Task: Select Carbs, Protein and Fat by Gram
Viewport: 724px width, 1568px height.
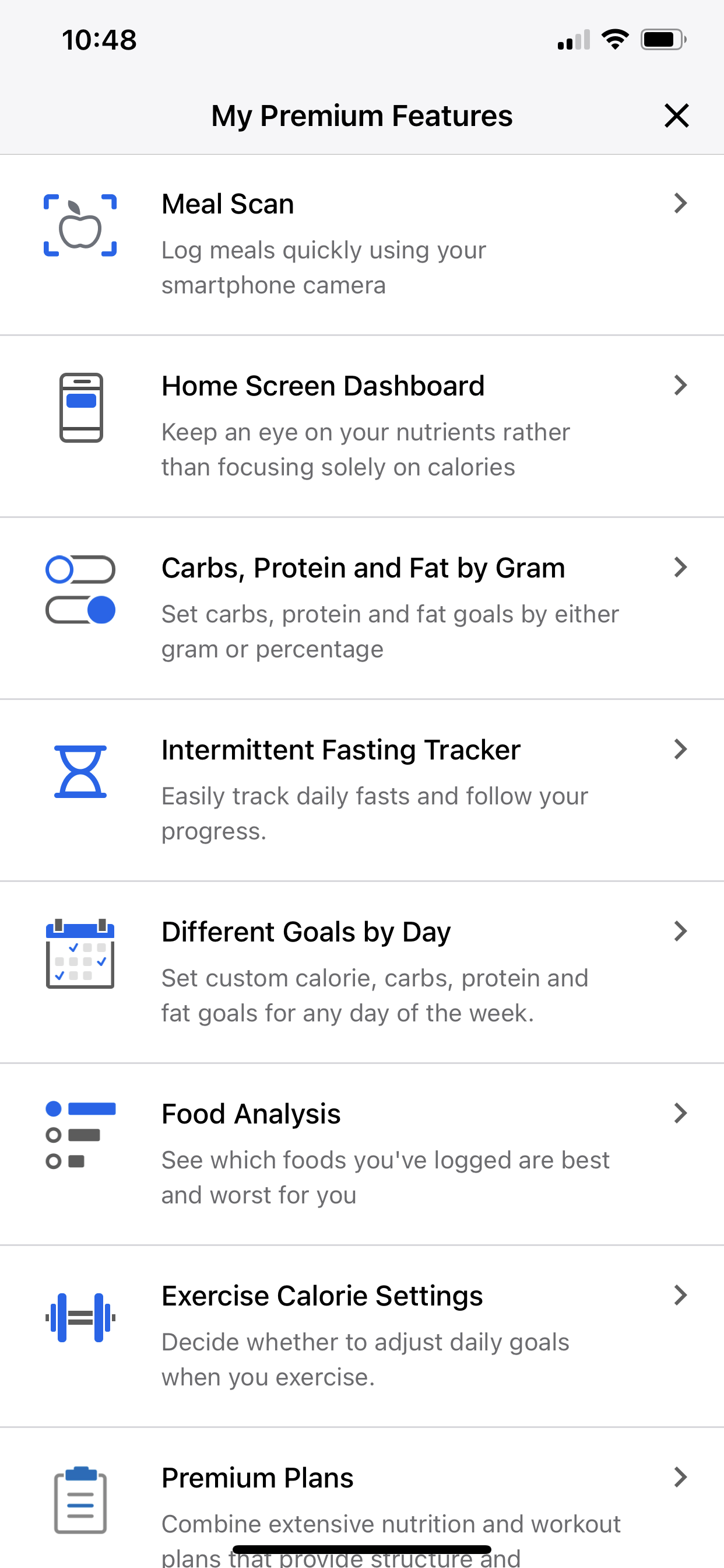Action: [x=362, y=608]
